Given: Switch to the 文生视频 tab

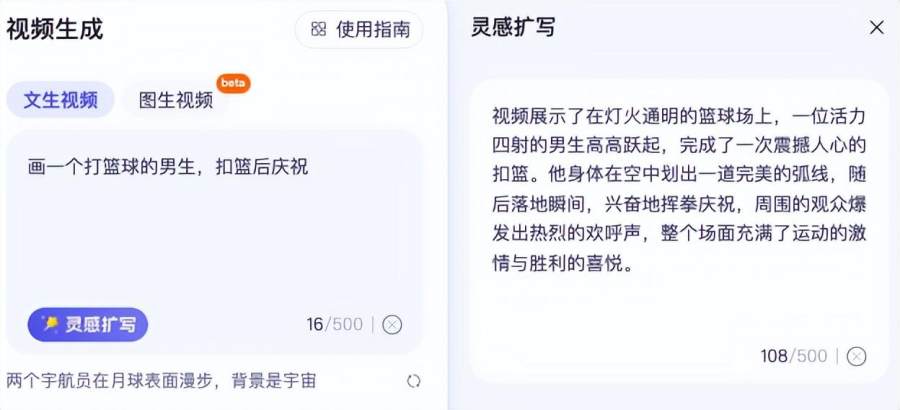Looking at the screenshot, I should (x=61, y=99).
